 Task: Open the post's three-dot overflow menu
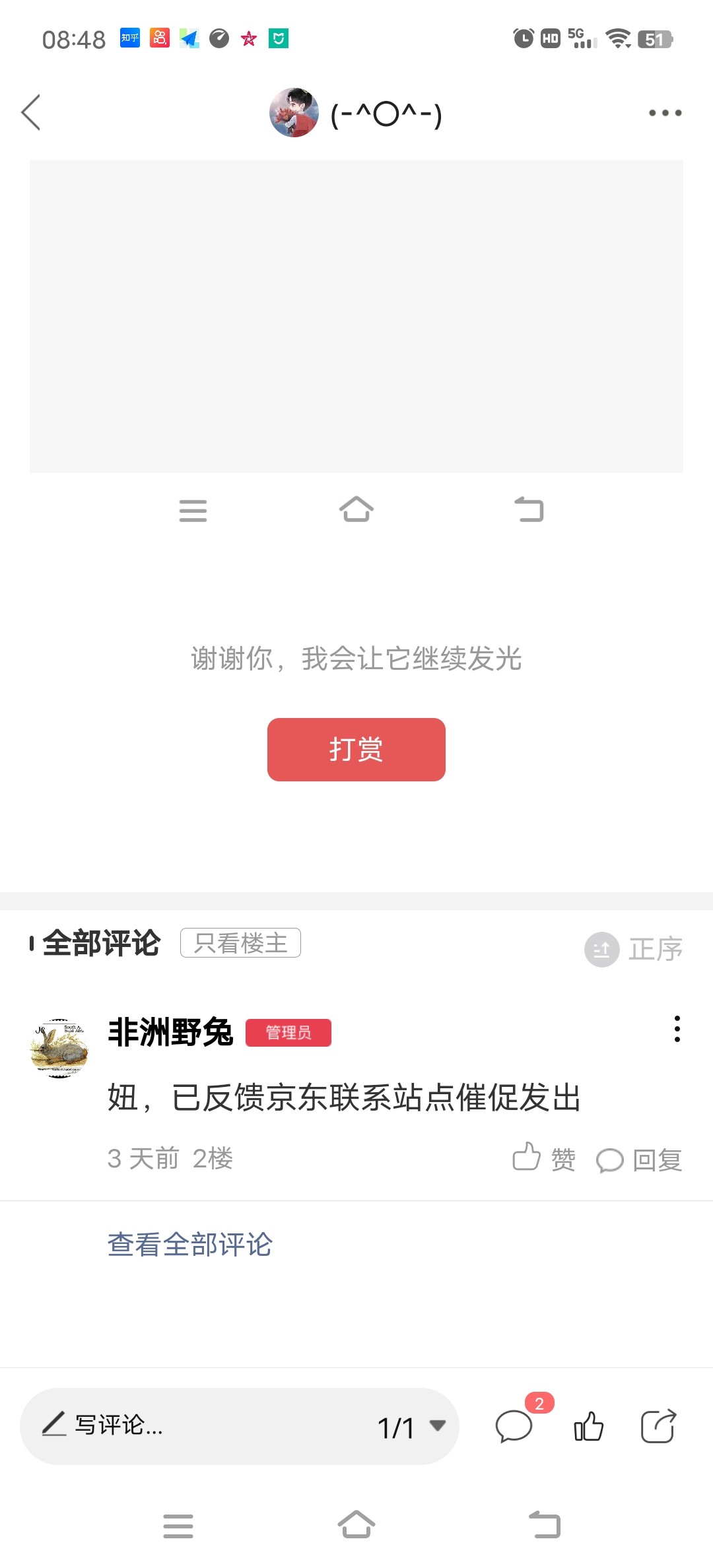[x=665, y=113]
